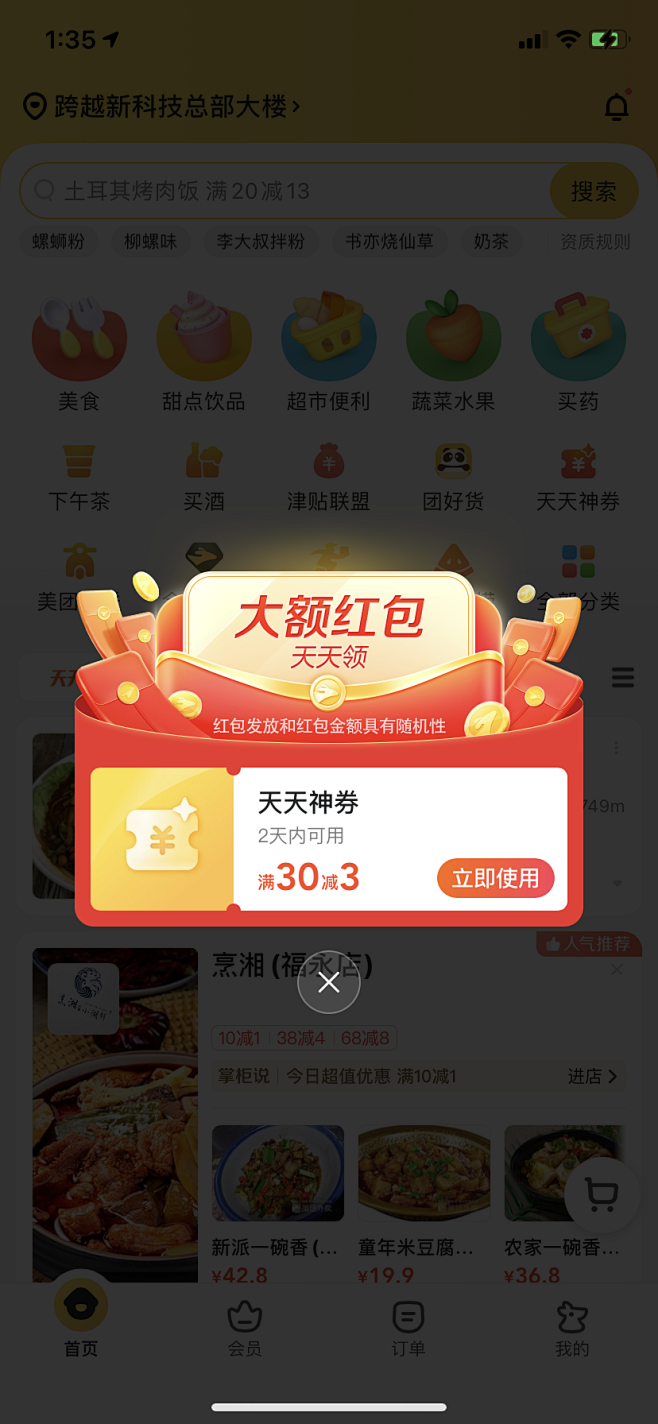The height and width of the screenshot is (1424, 658).
Task: Close the red packet popup
Action: [x=329, y=983]
